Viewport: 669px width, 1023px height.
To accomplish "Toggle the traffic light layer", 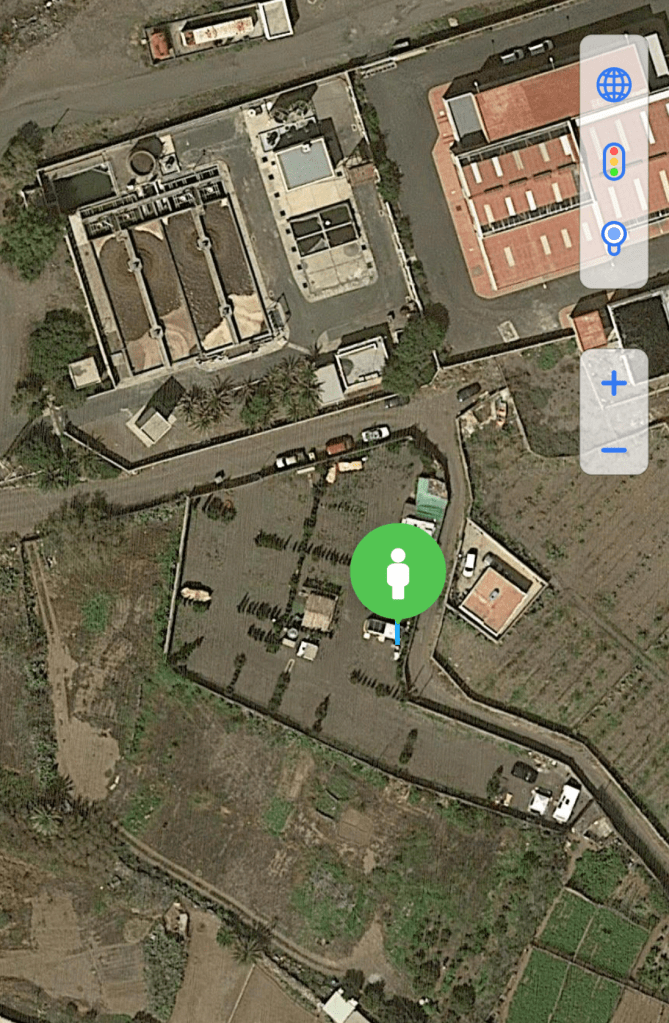I will (x=613, y=161).
